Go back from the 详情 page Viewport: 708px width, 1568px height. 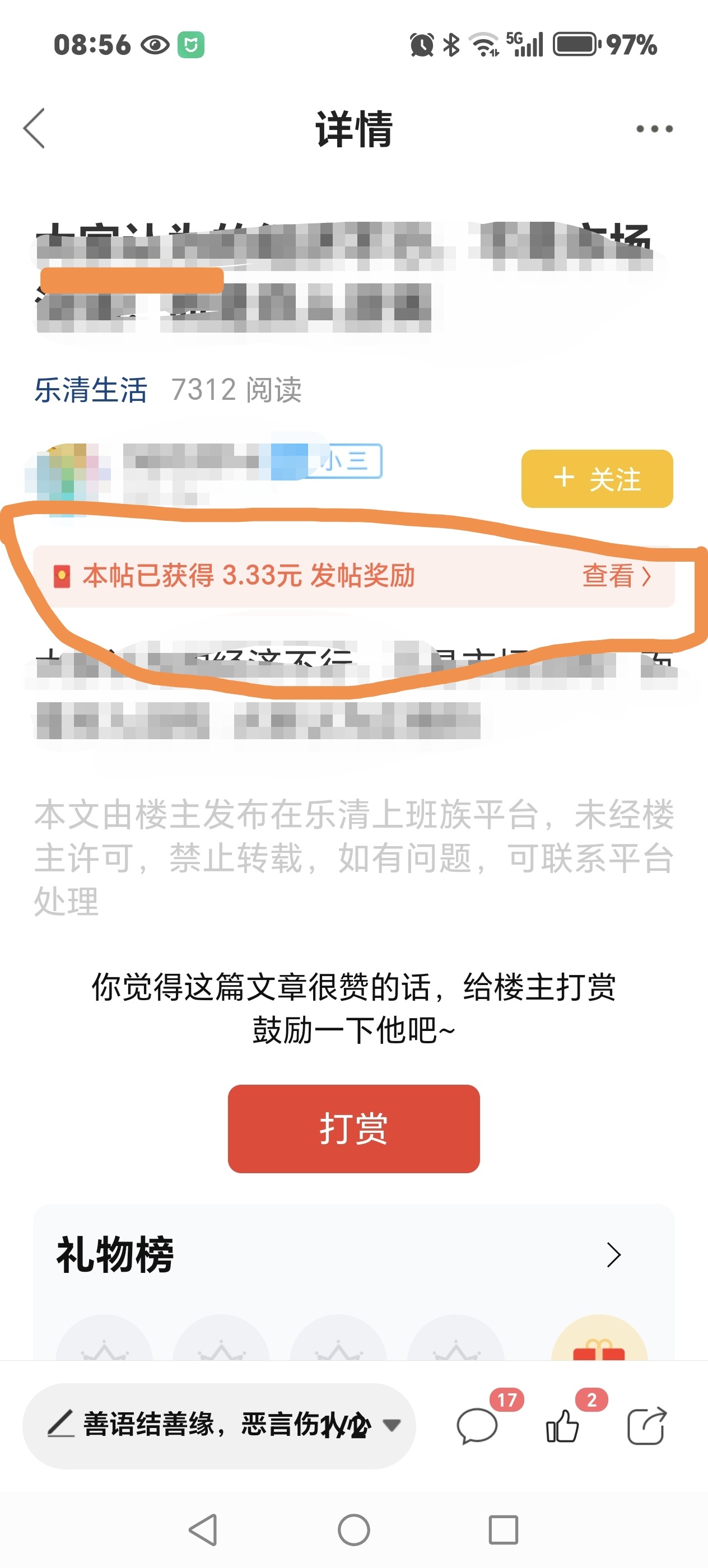coord(34,128)
